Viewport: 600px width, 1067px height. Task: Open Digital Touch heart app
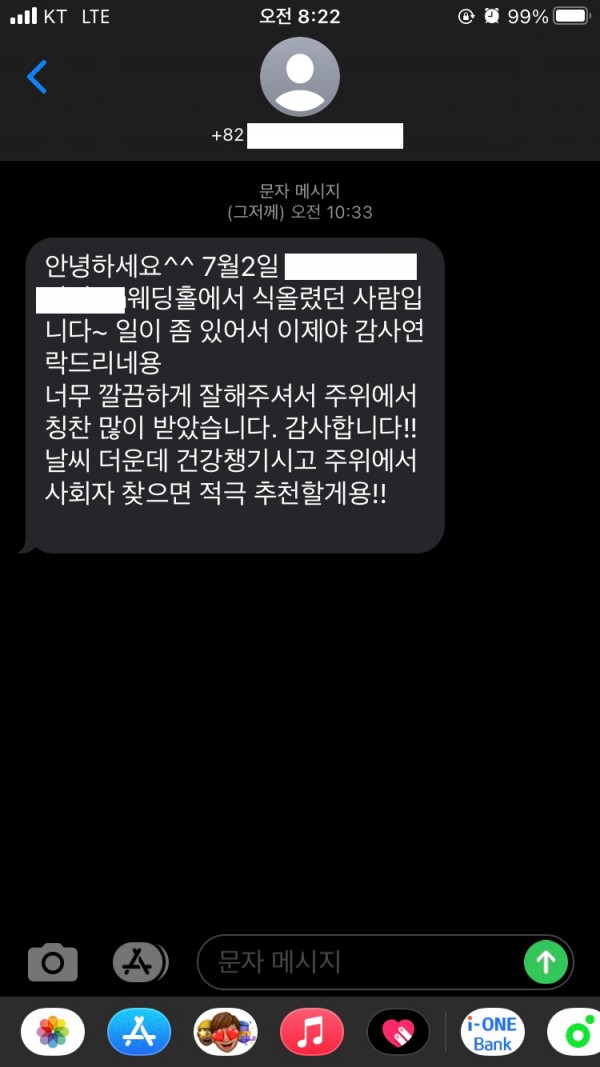[398, 1032]
